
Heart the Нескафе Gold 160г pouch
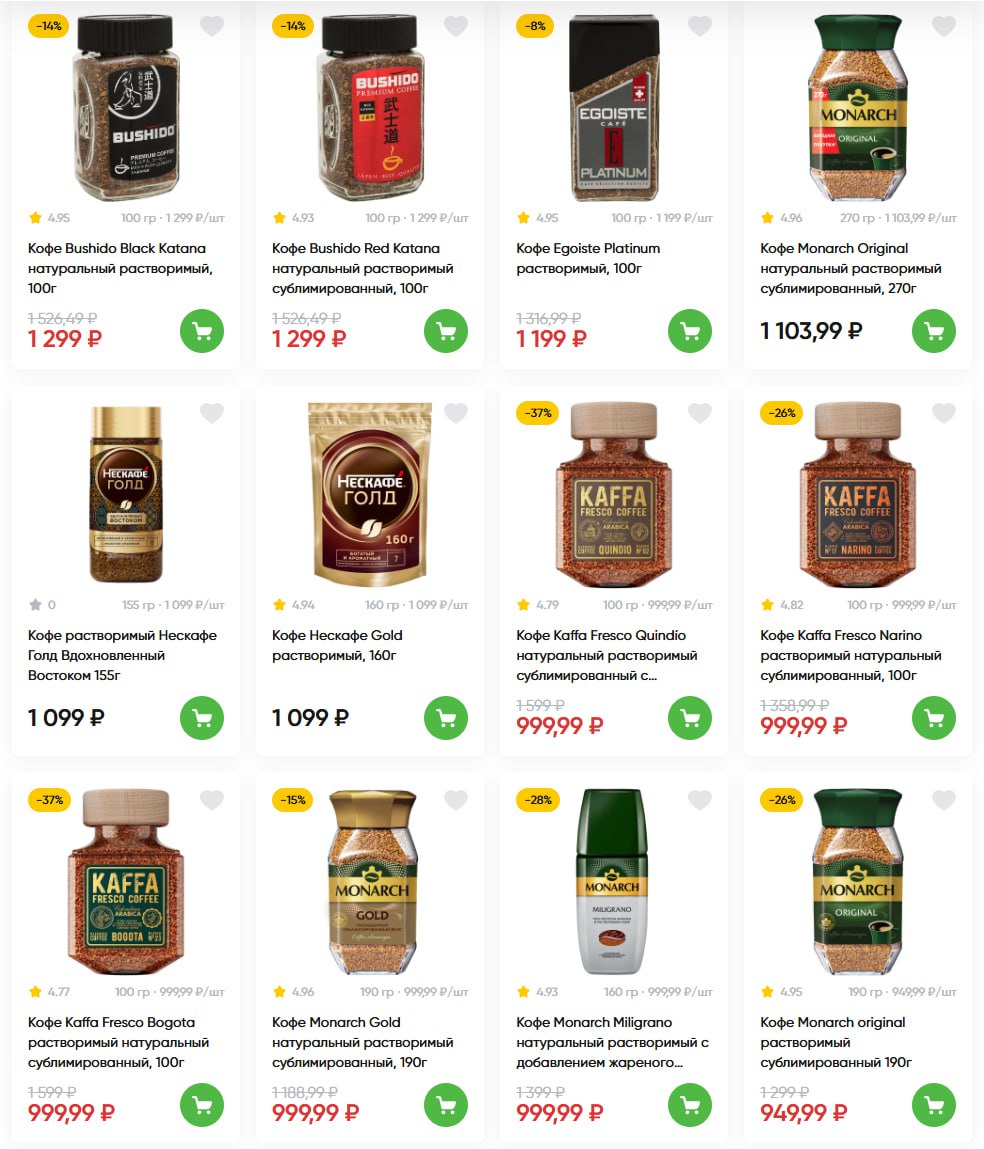(456, 413)
